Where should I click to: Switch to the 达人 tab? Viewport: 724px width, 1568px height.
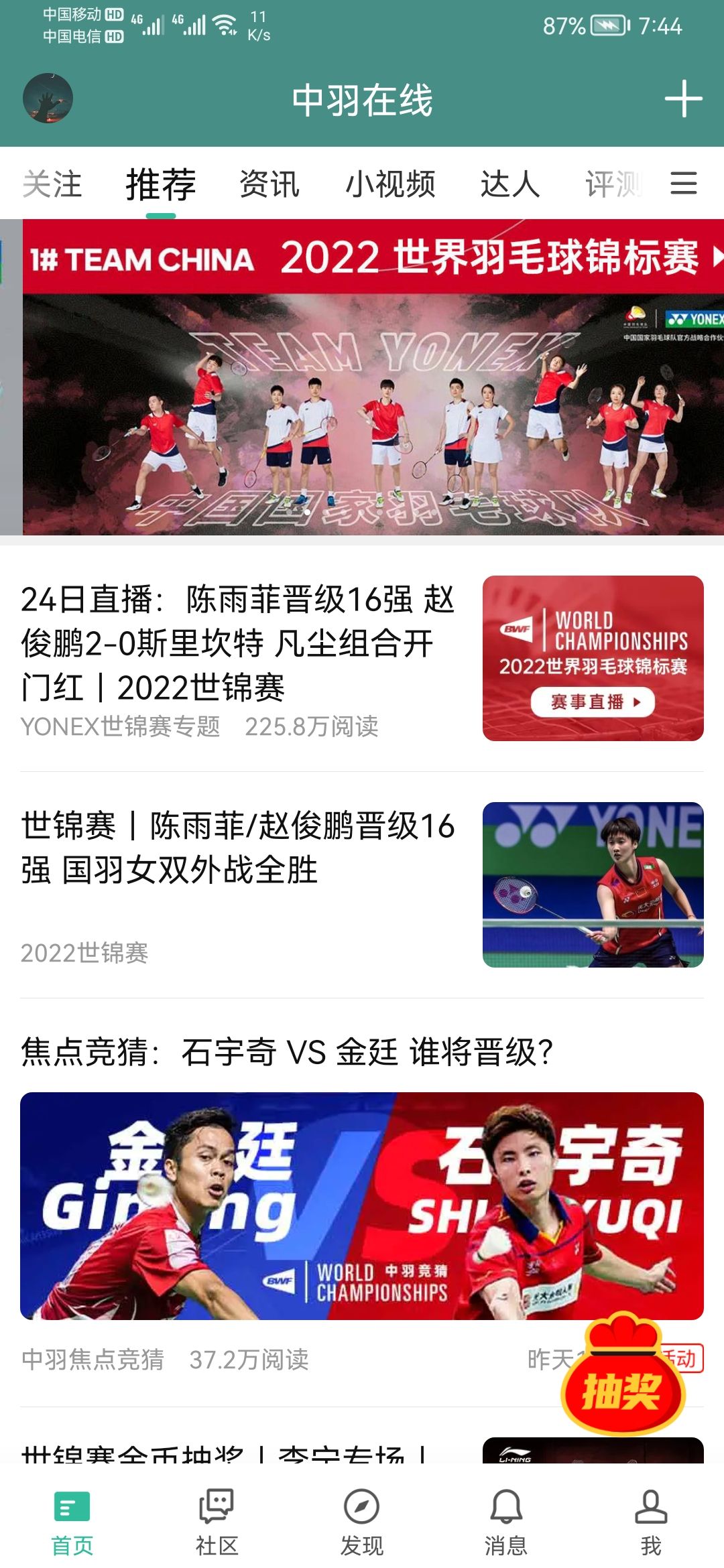(x=510, y=184)
